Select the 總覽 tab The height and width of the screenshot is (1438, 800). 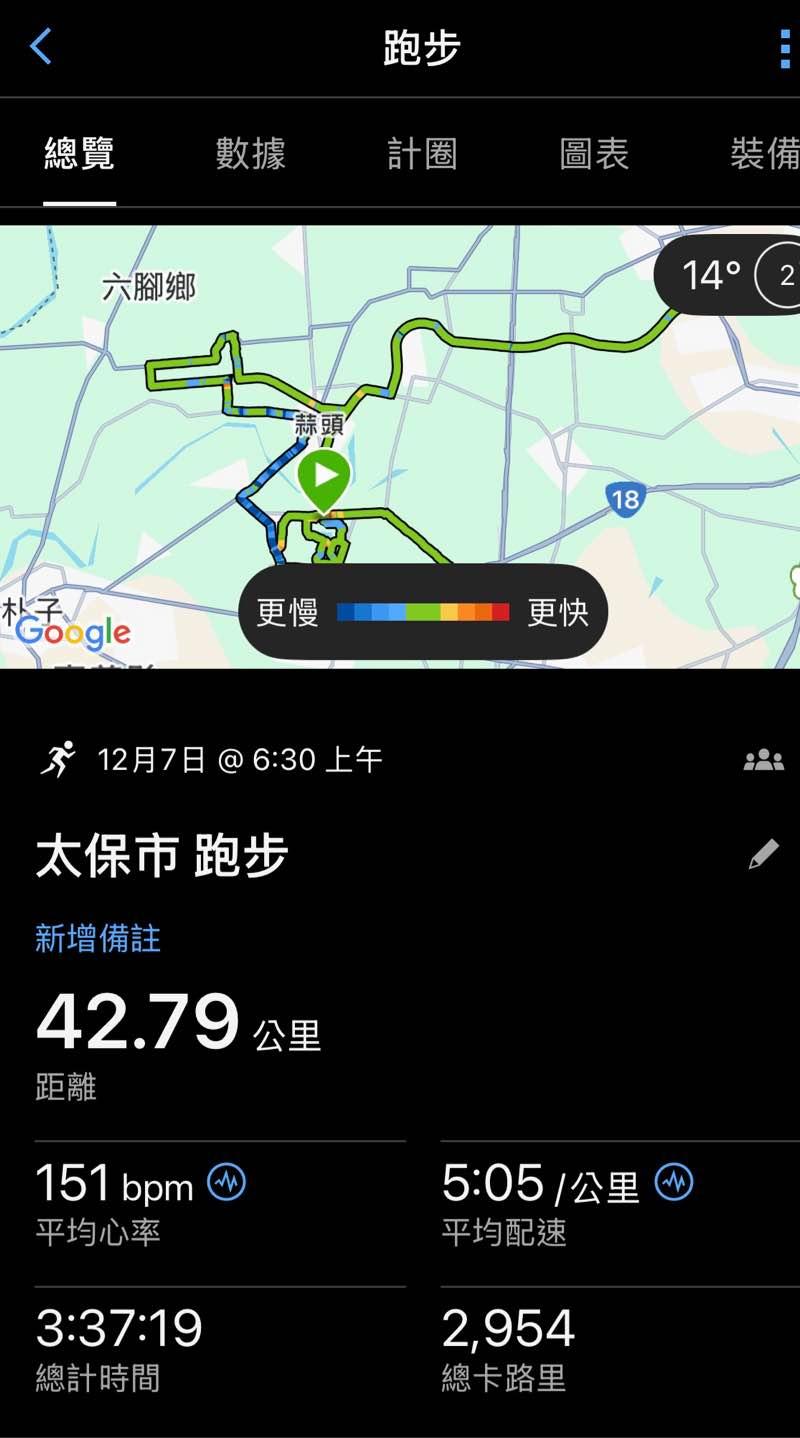79,154
